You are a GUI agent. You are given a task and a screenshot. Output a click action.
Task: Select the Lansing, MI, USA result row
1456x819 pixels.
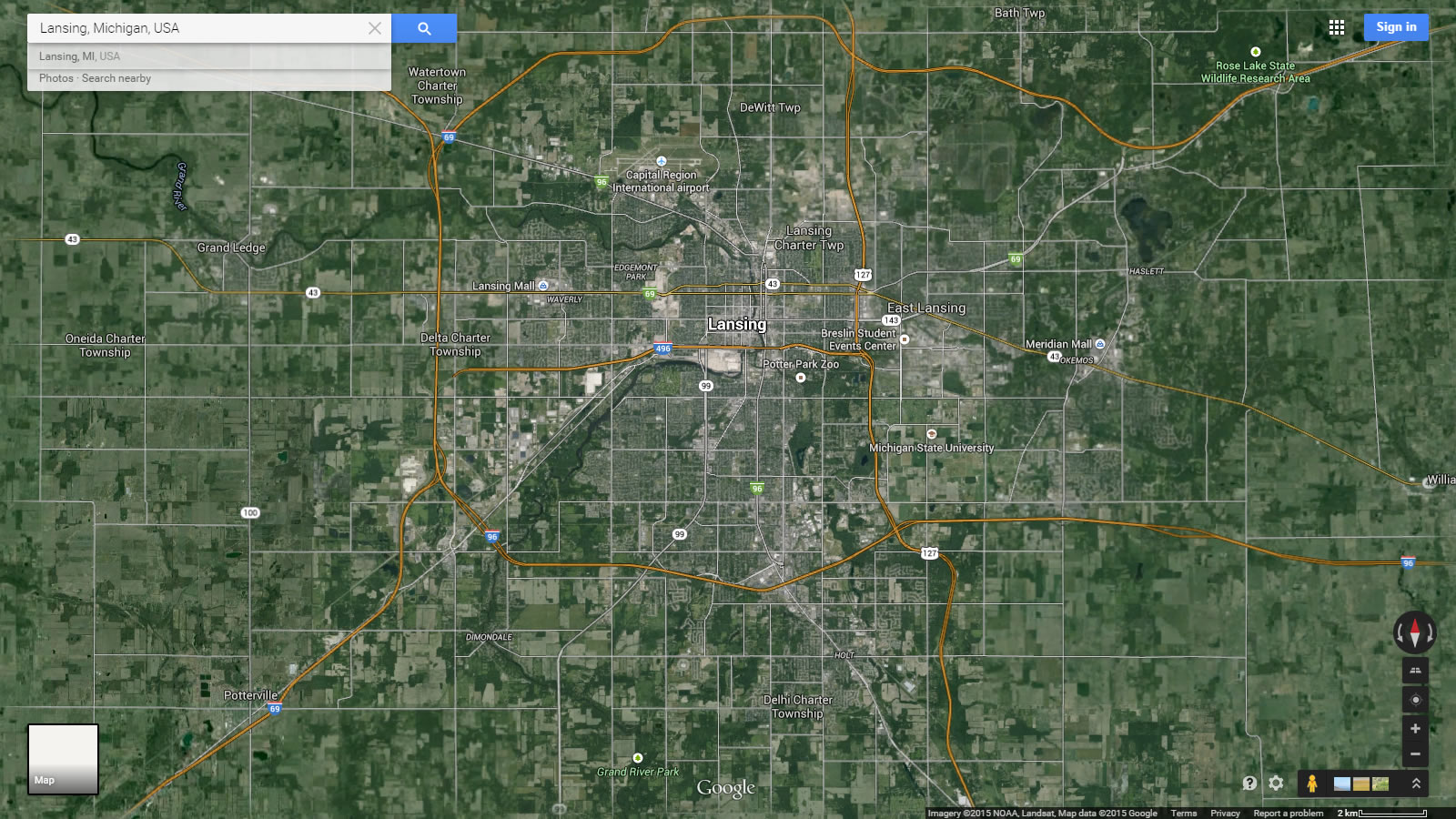coord(79,56)
